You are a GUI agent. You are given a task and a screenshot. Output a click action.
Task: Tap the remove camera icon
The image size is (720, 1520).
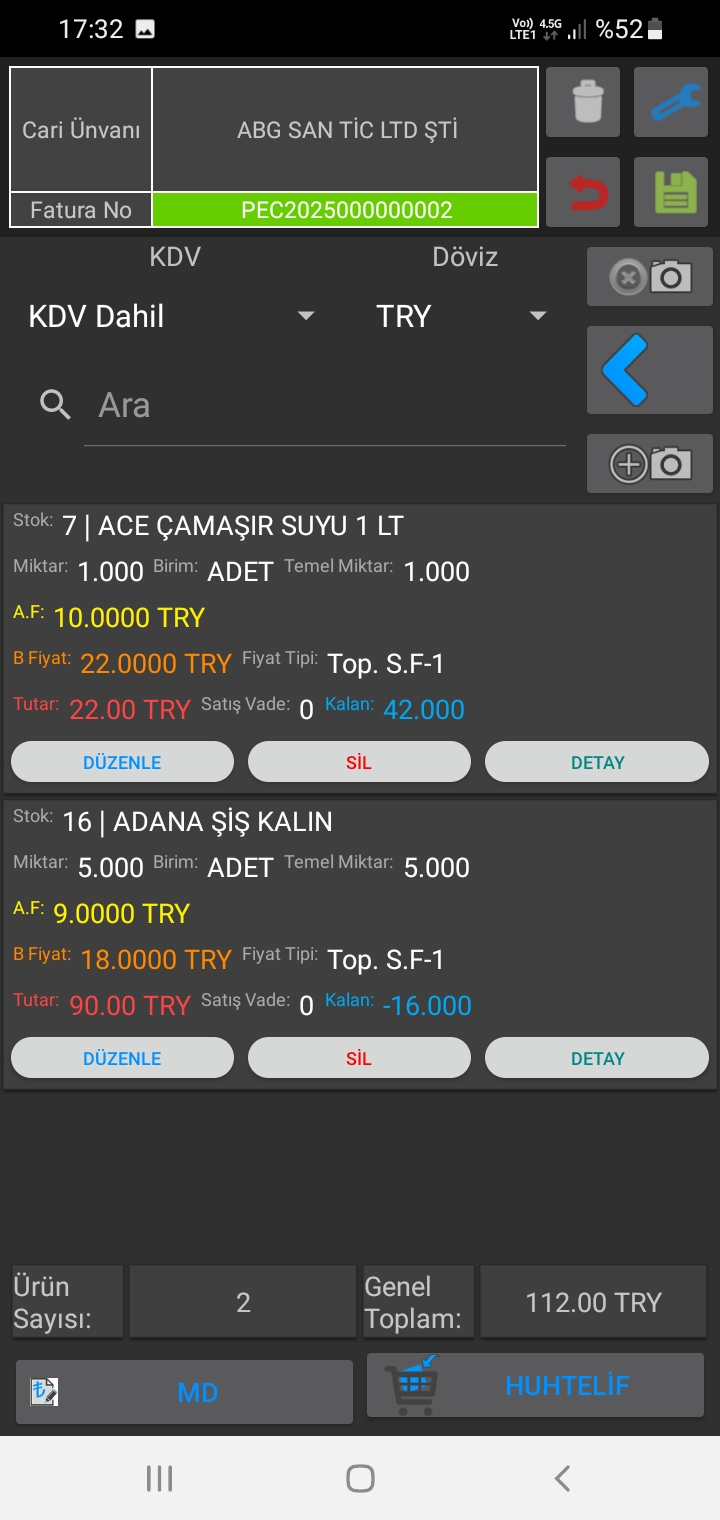click(650, 276)
